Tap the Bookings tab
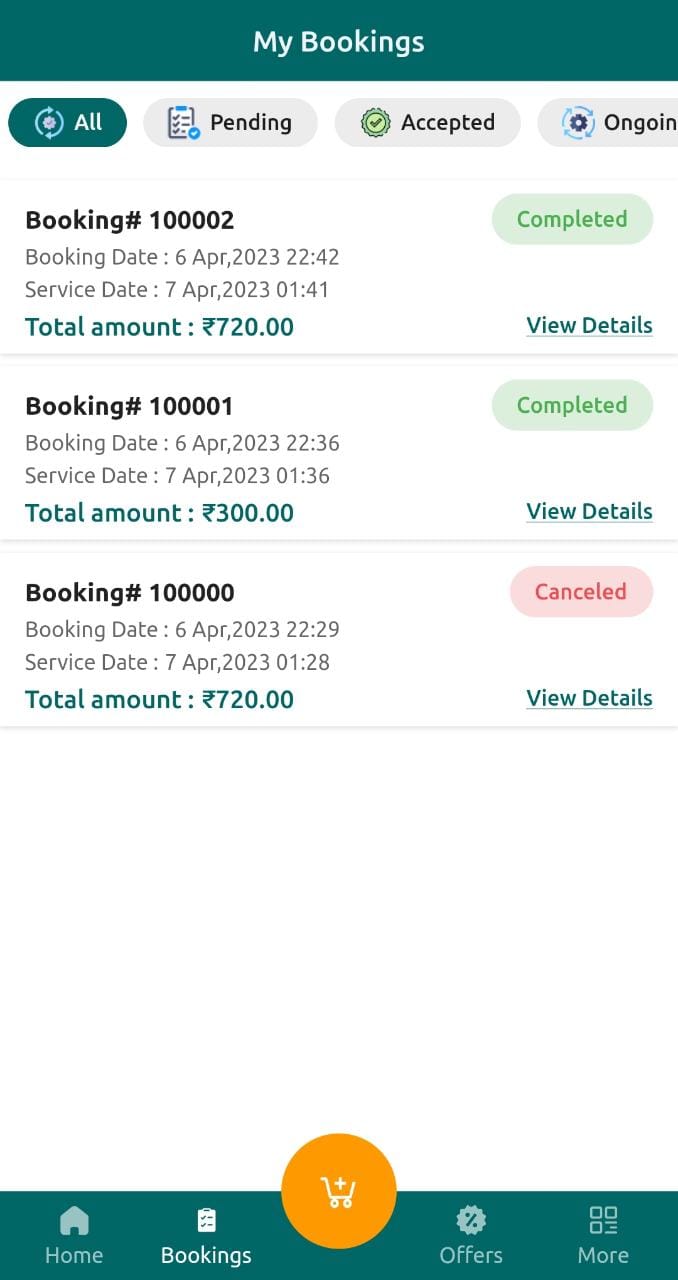This screenshot has height=1280, width=678. (x=206, y=1235)
